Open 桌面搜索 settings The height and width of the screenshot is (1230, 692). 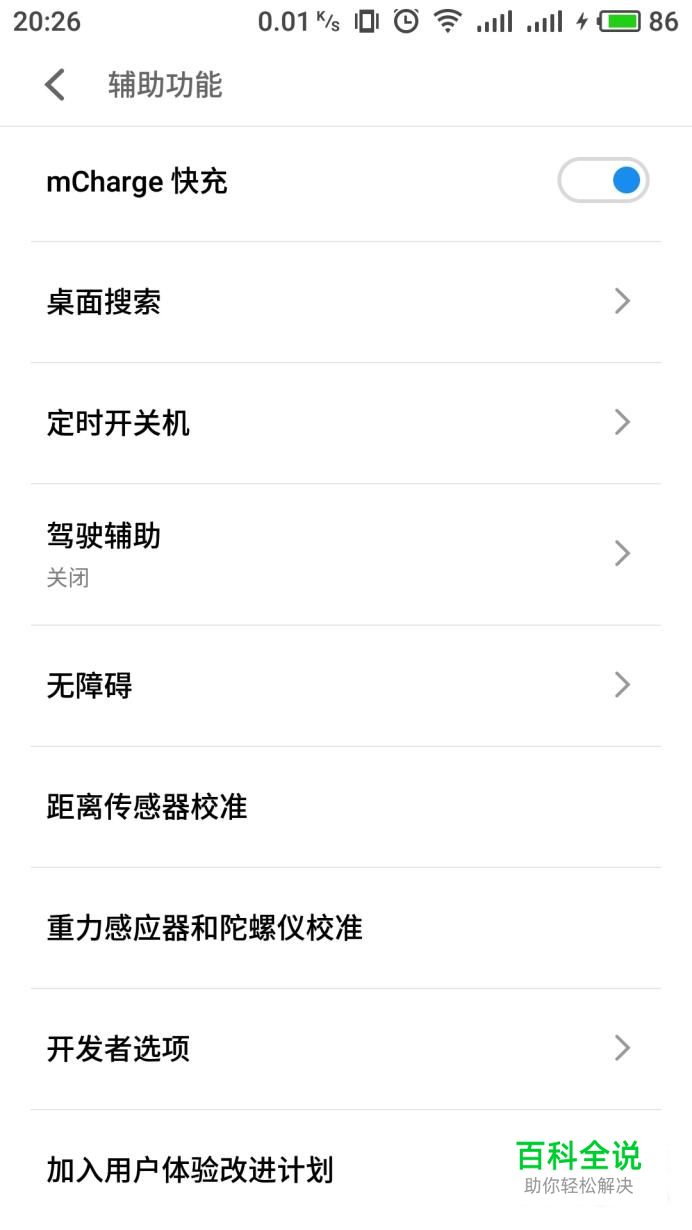tap(345, 302)
